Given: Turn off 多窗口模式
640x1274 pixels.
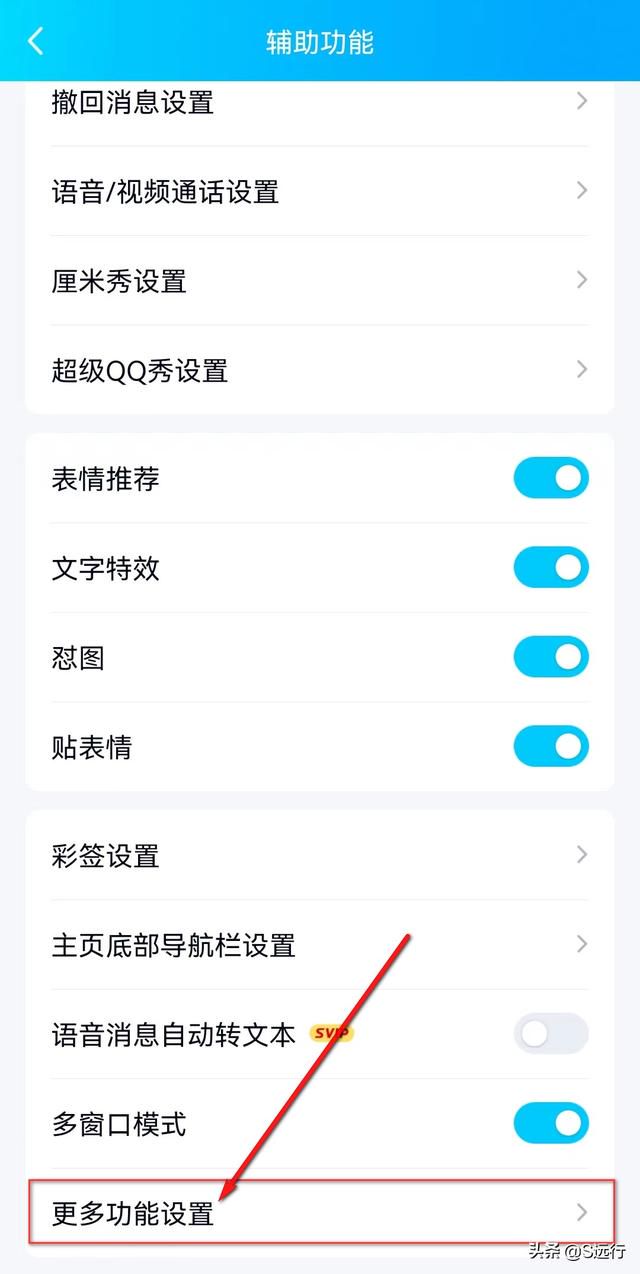Looking at the screenshot, I should (x=551, y=1123).
